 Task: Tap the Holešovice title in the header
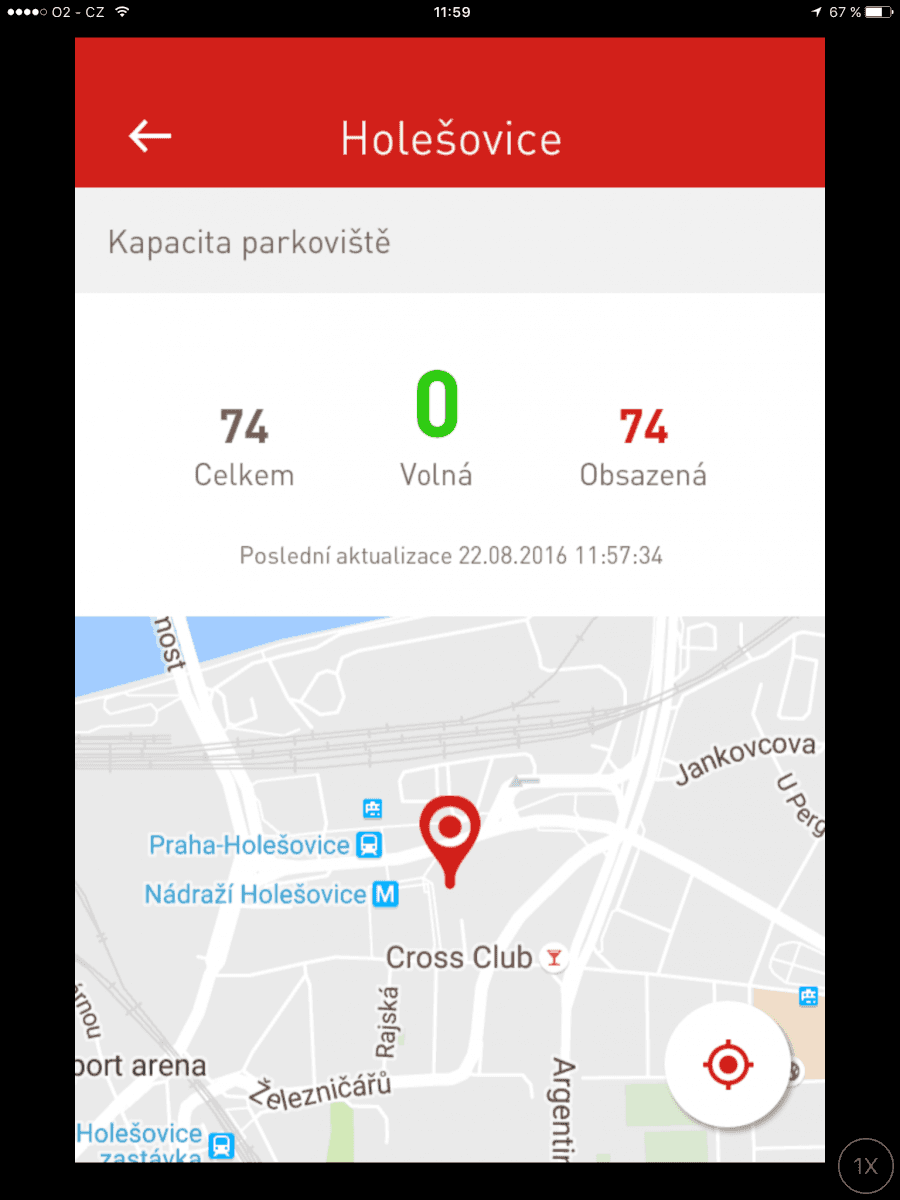[x=450, y=139]
